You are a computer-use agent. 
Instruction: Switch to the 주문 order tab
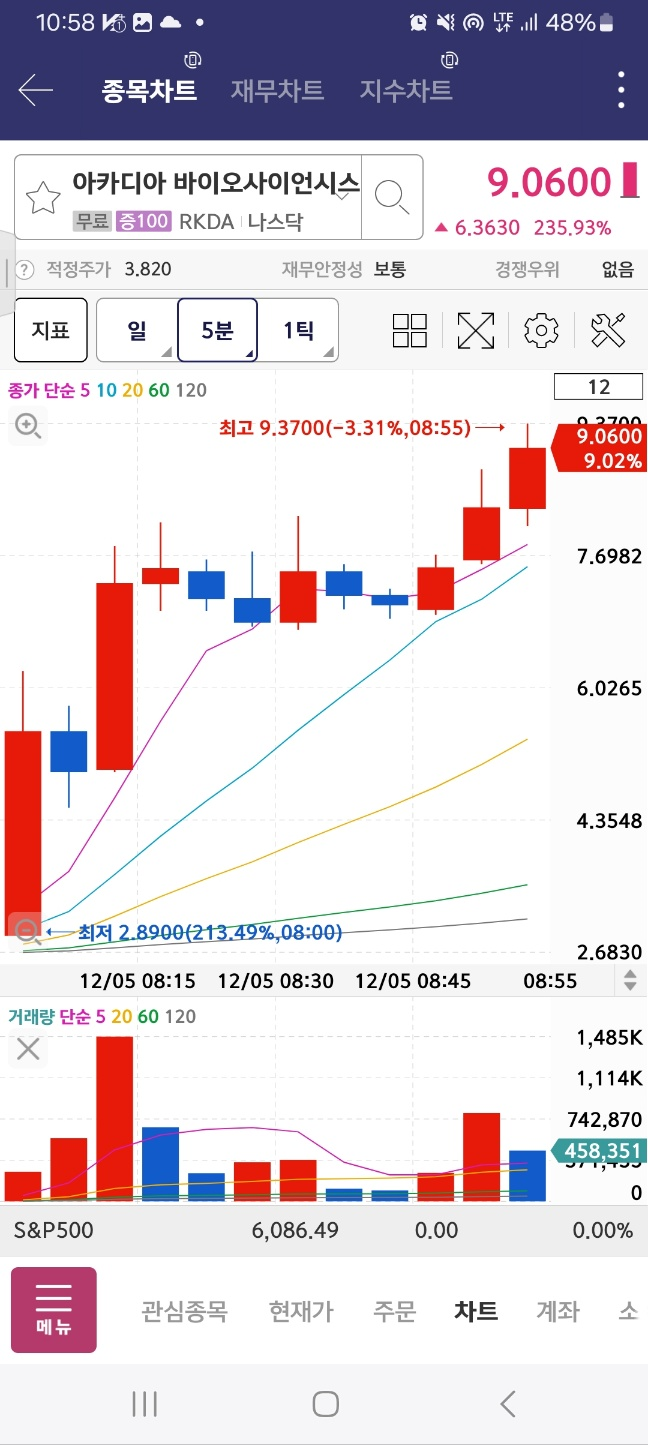(394, 1311)
